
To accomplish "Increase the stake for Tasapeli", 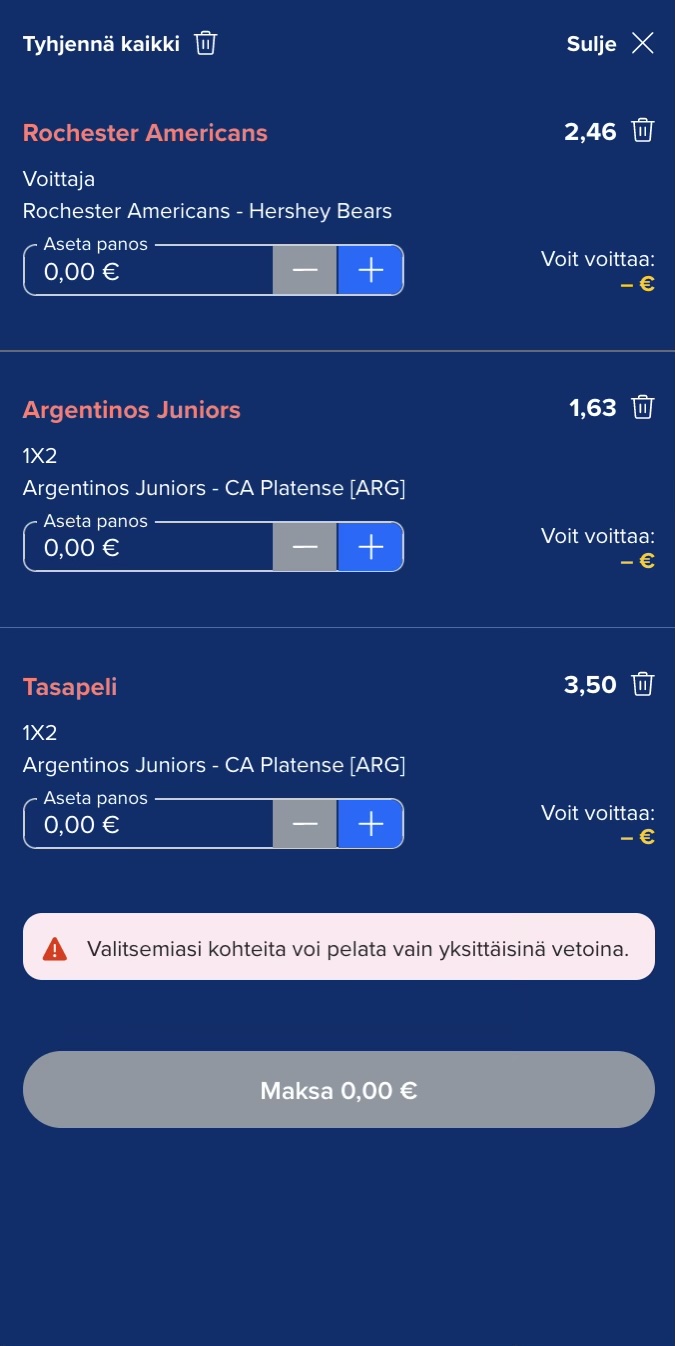I will click(x=371, y=825).
